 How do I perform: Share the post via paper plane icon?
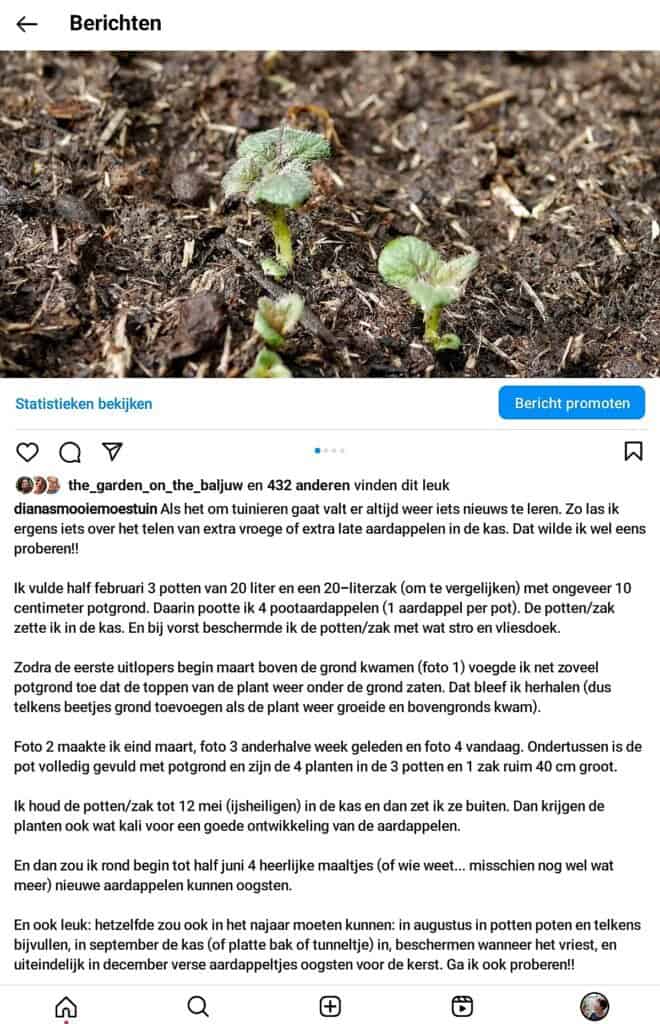(x=112, y=452)
